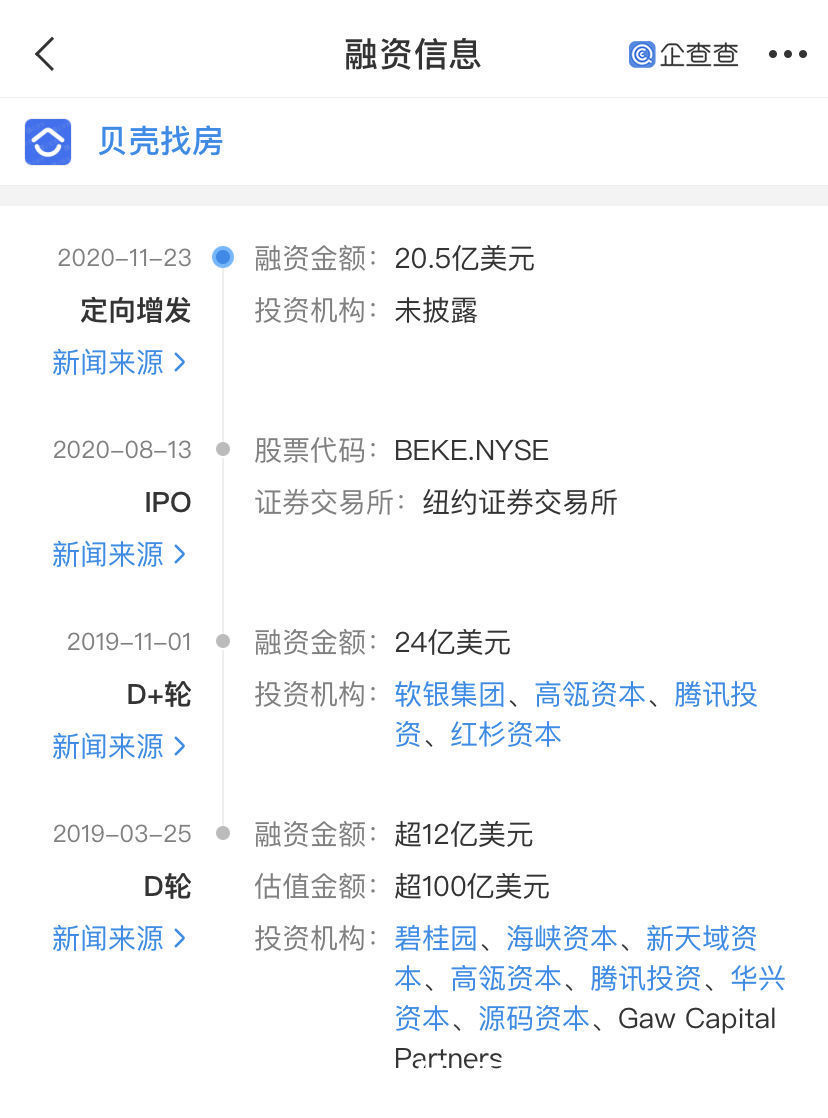Open the 软银集团 investor link
Screen dimensions: 828x1118
(x=450, y=695)
